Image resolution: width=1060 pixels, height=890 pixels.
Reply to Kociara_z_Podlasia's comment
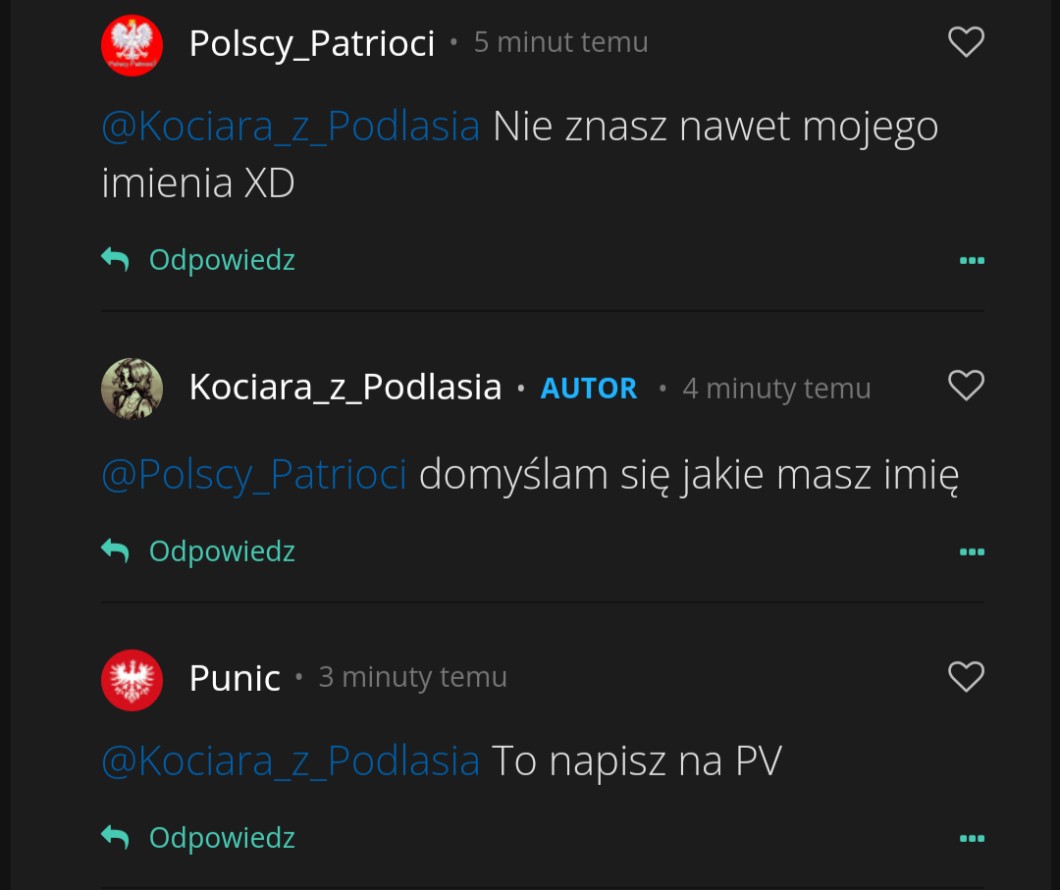(199, 551)
